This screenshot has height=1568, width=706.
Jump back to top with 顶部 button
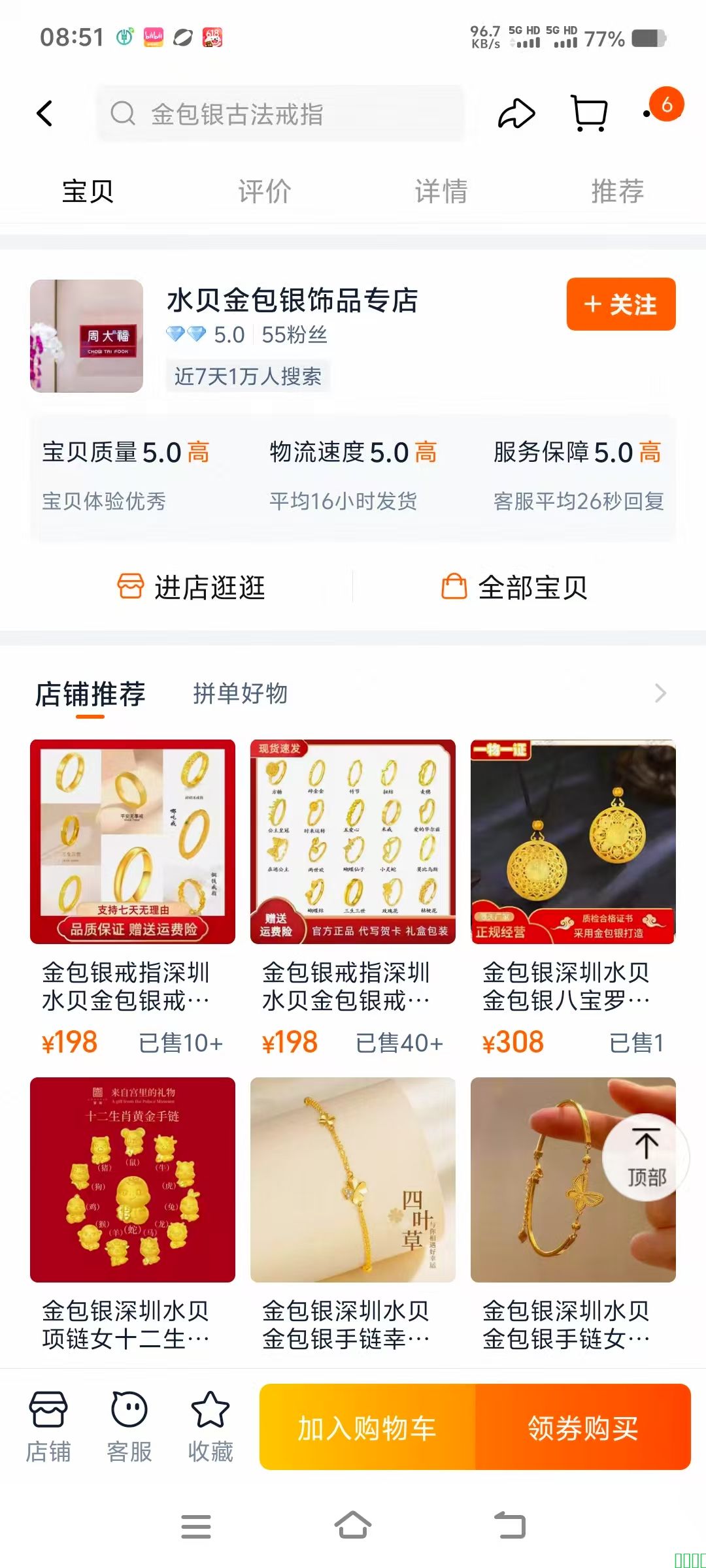click(x=646, y=1158)
